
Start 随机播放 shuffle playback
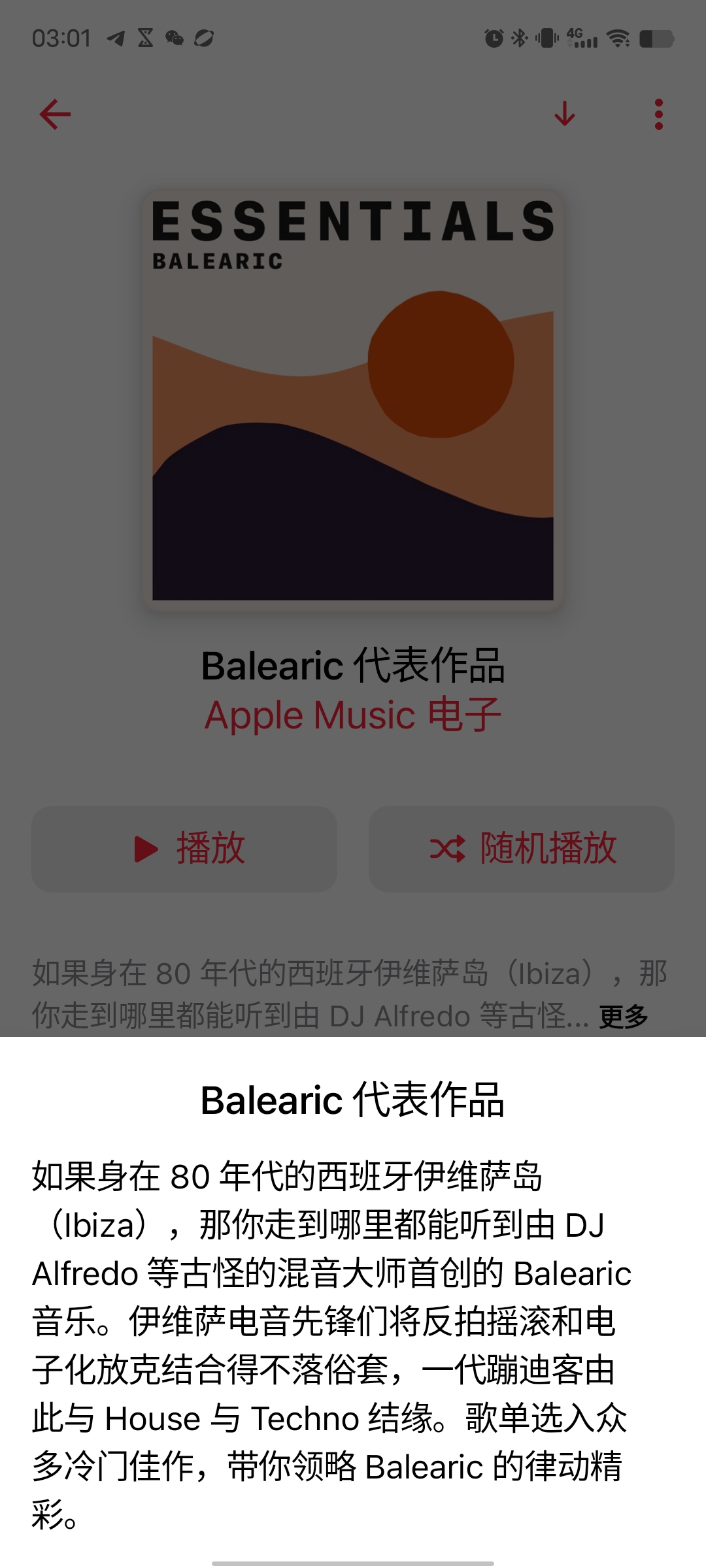(x=521, y=849)
